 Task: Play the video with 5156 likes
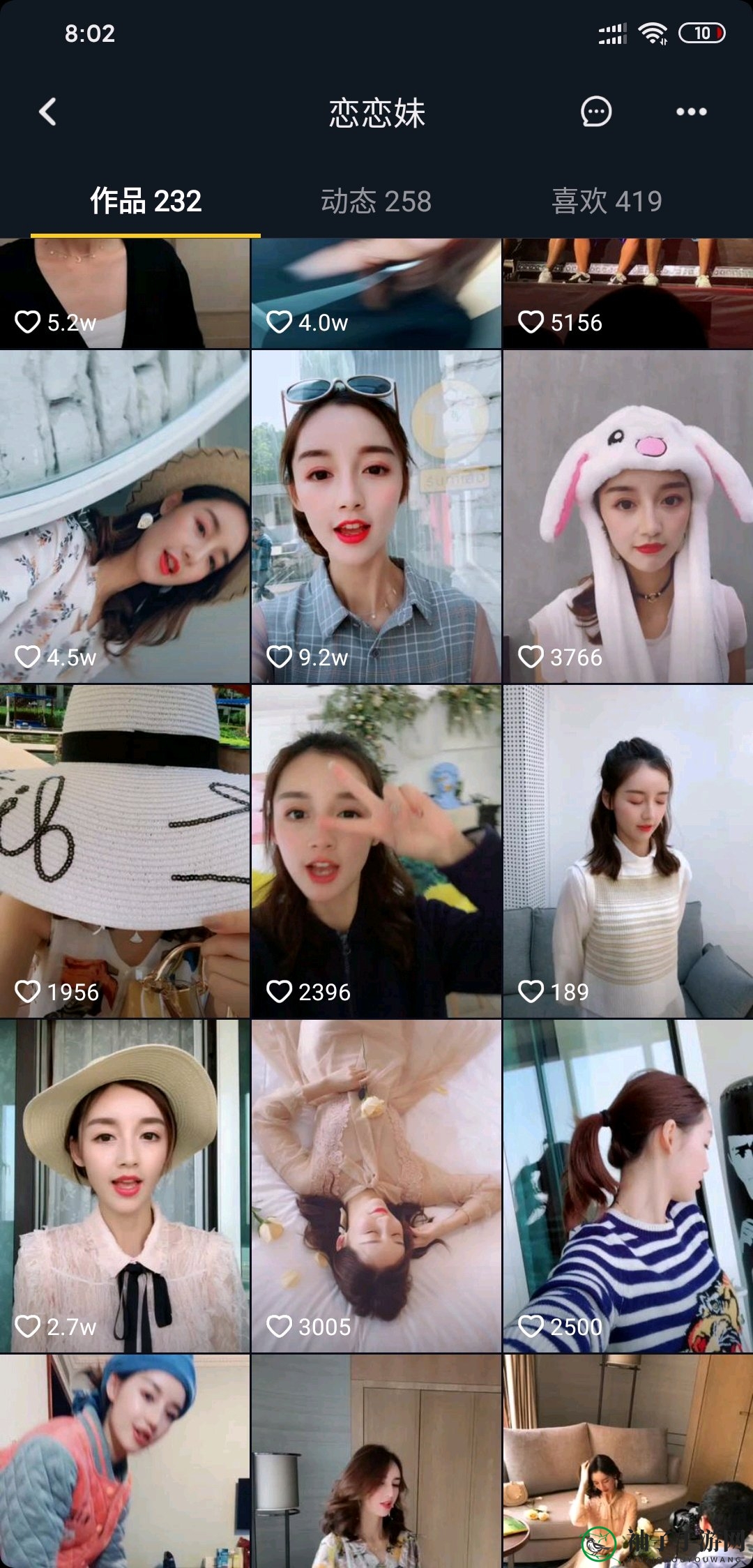[627, 293]
